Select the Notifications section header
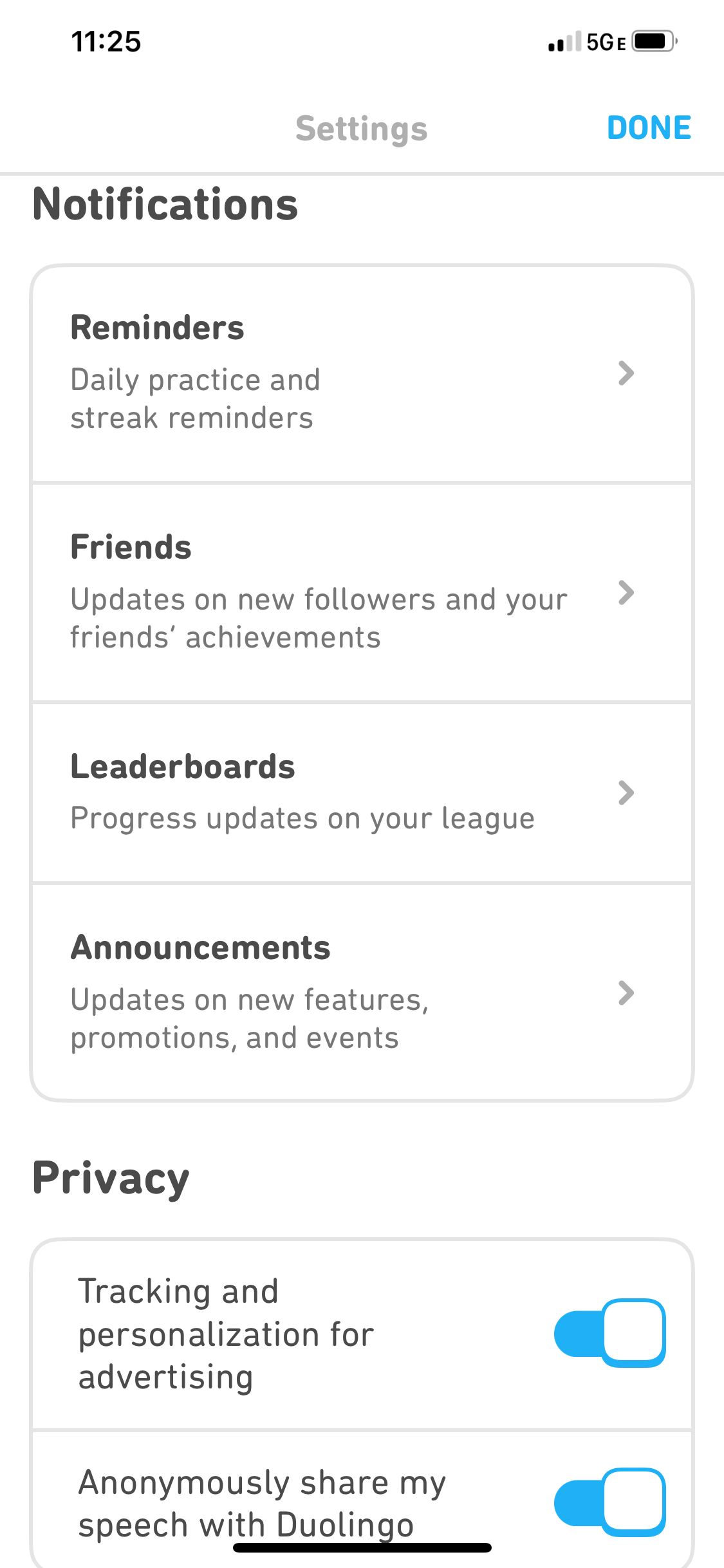The image size is (724, 1568). [x=165, y=203]
